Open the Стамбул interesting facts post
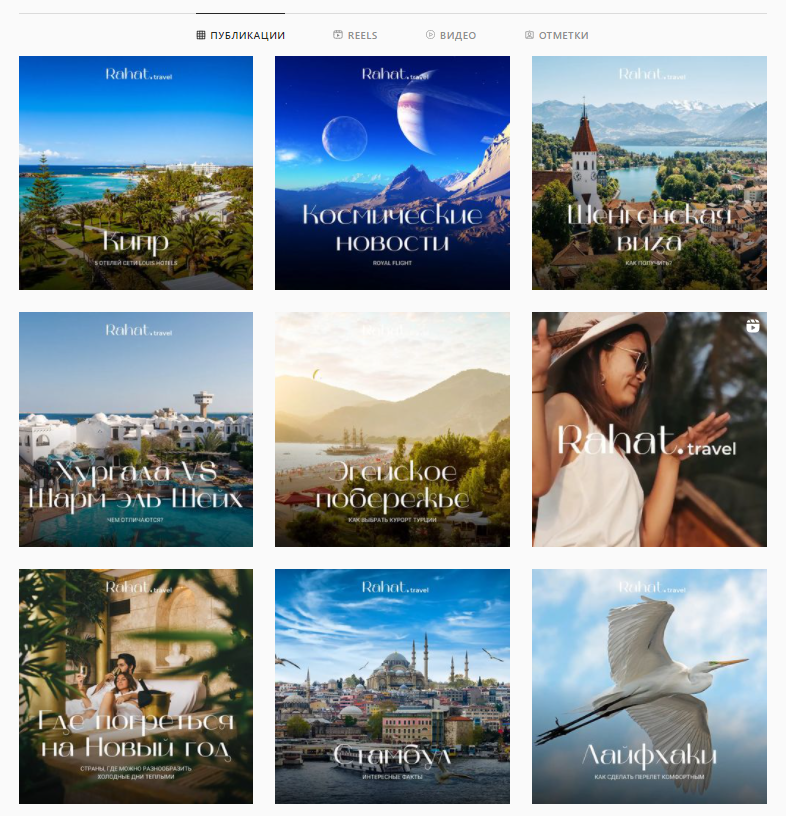 (392, 686)
